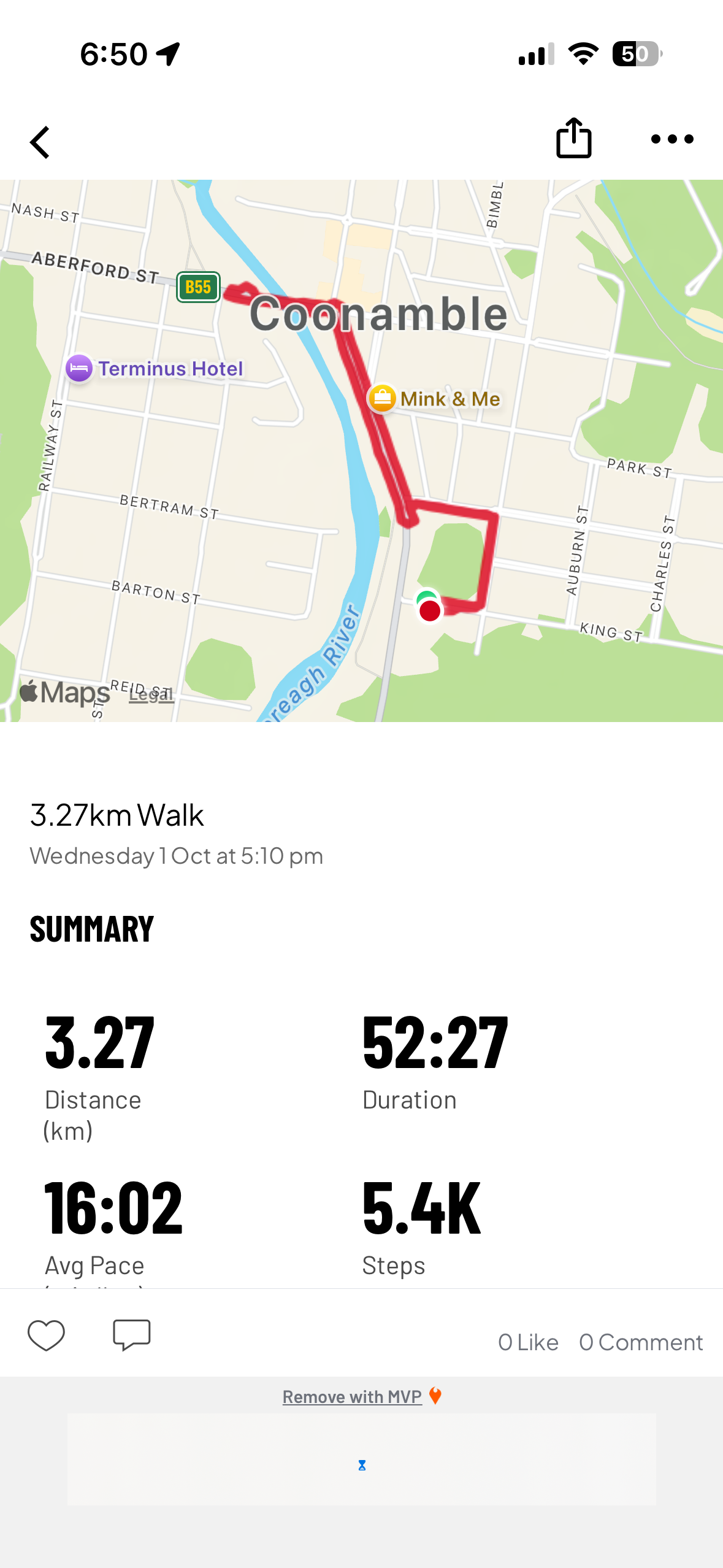The image size is (723, 1568).
Task: Like this walk with the heart icon
Action: [46, 1335]
